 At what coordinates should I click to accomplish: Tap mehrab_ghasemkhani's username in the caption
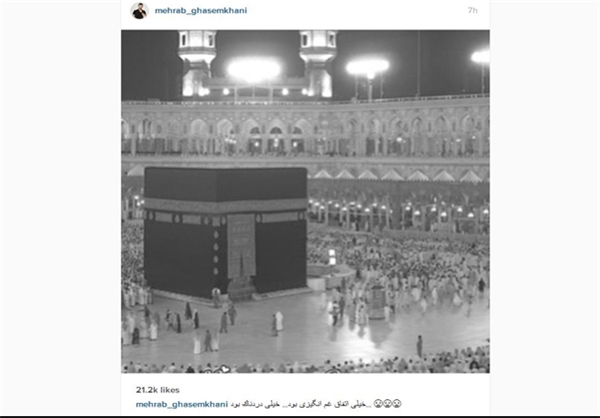181,403
